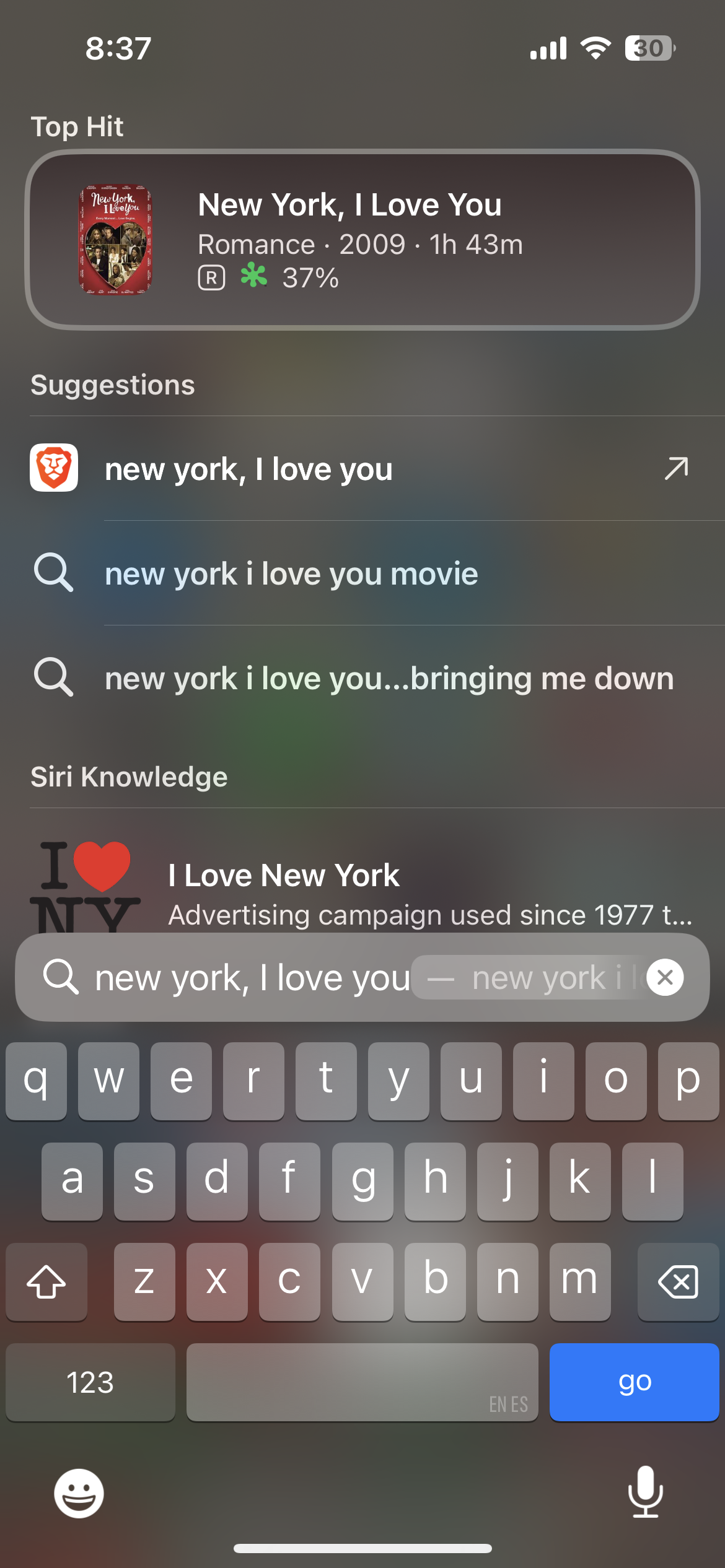Switch keyboard to 123 numbers
Image resolution: width=725 pixels, height=1568 pixels.
click(x=90, y=1382)
